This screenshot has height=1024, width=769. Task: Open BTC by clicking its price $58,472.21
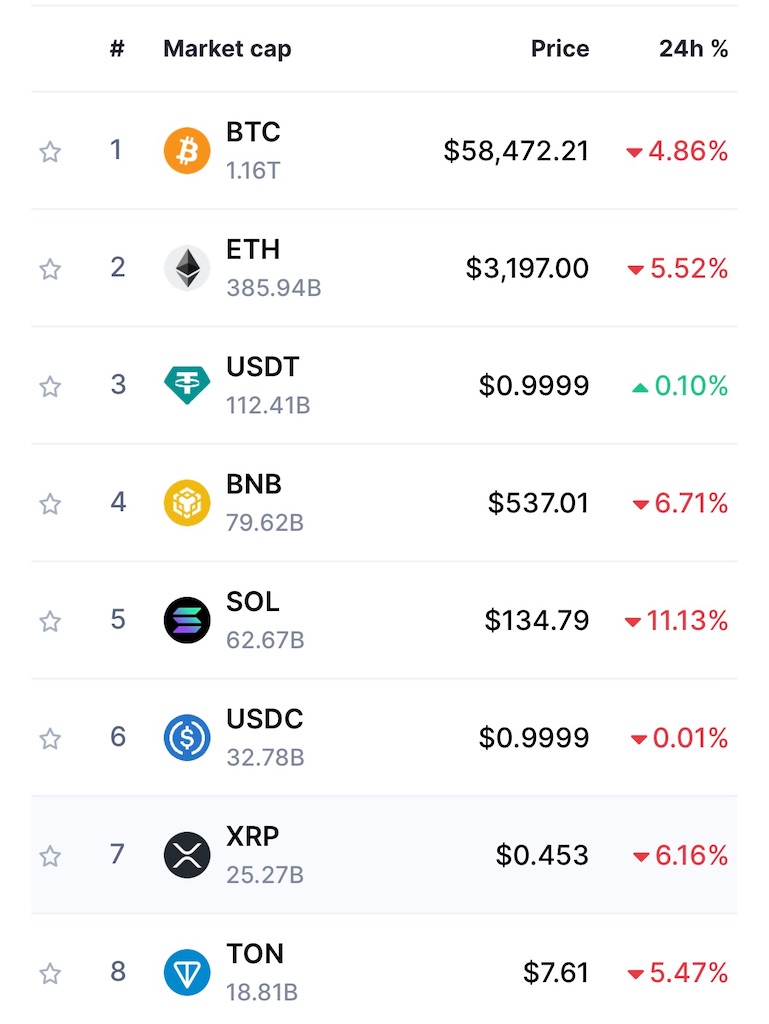tap(516, 151)
